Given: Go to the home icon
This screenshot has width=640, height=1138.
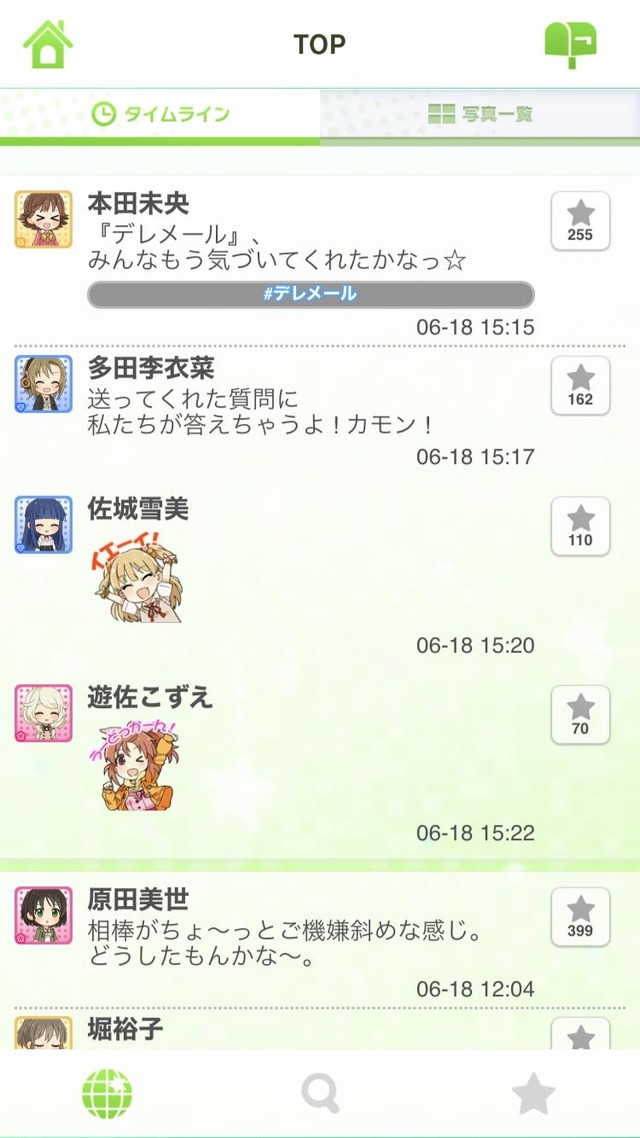Looking at the screenshot, I should click(x=48, y=44).
